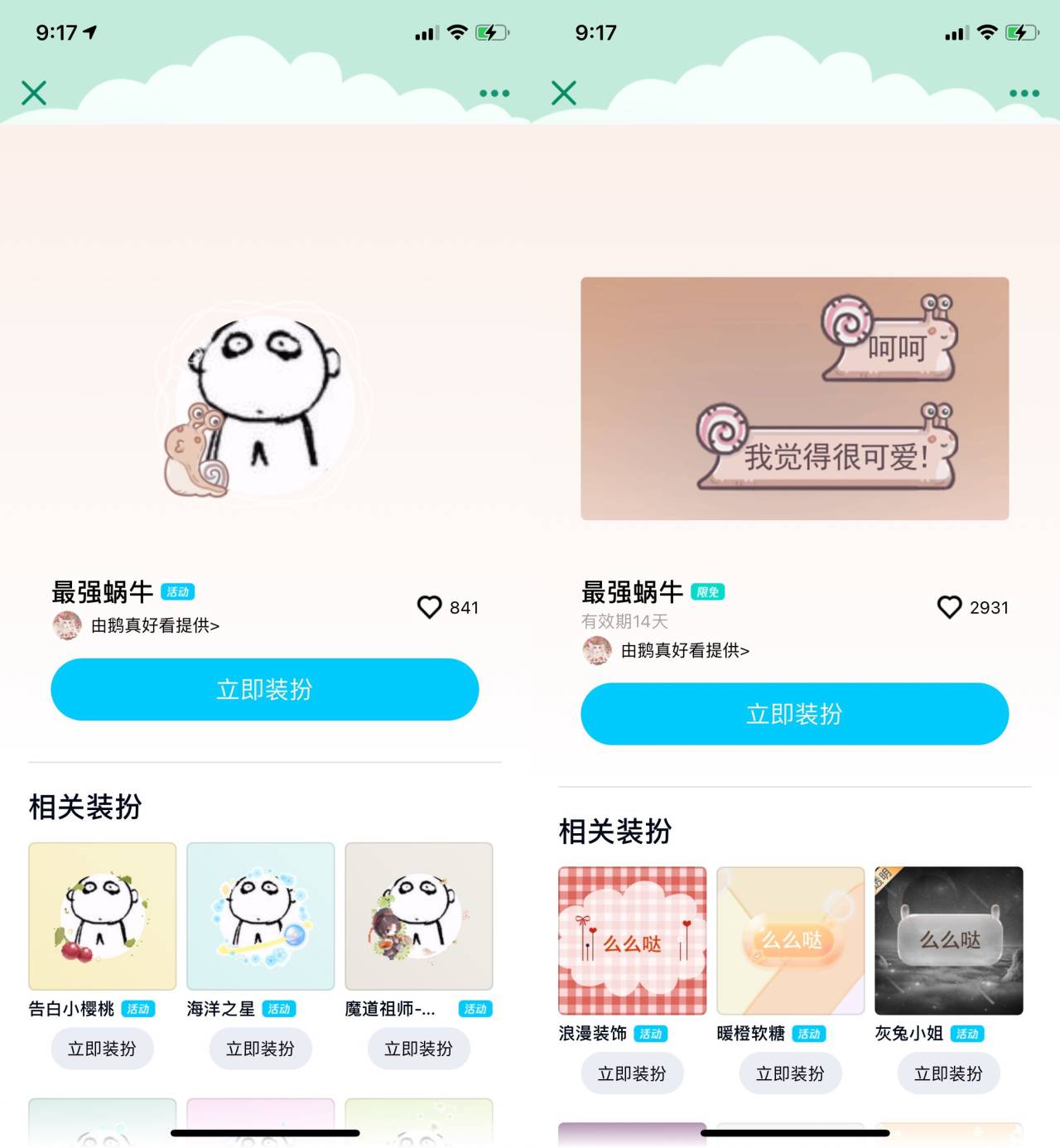The width and height of the screenshot is (1060, 1148).
Task: Apply the 最强蜗牛 snail chat bubble
Action: pyautogui.click(x=794, y=714)
